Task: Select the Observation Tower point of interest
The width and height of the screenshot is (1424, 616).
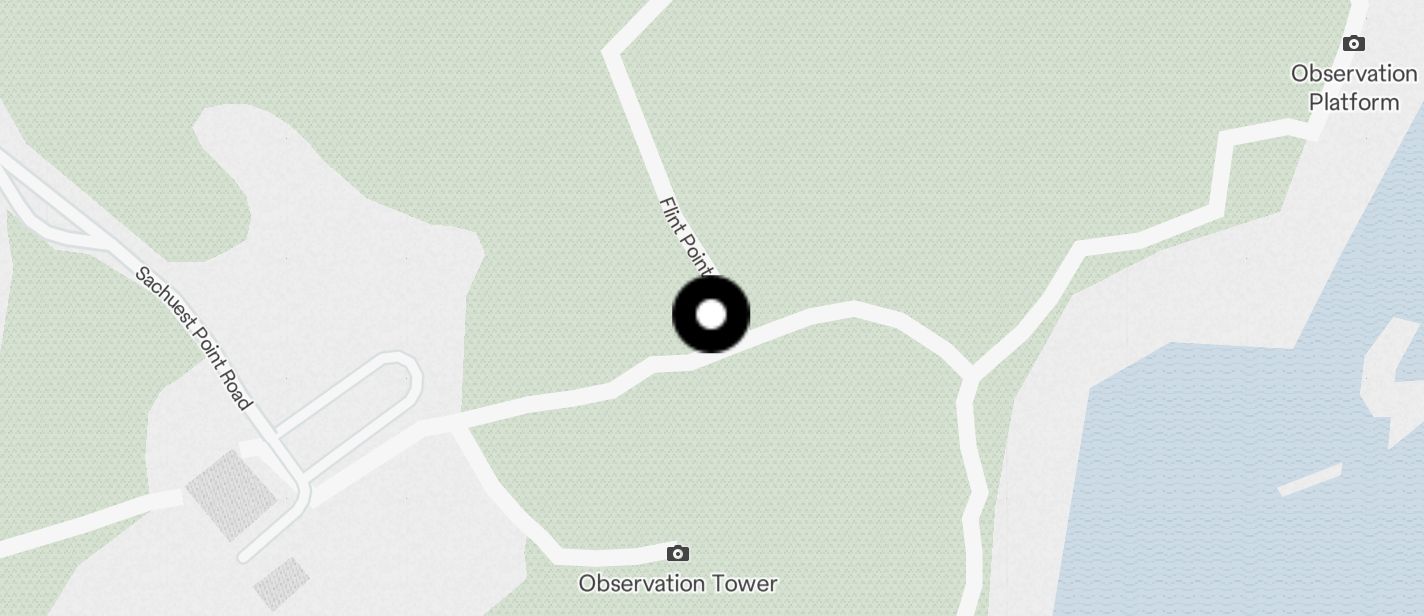Action: [x=678, y=554]
